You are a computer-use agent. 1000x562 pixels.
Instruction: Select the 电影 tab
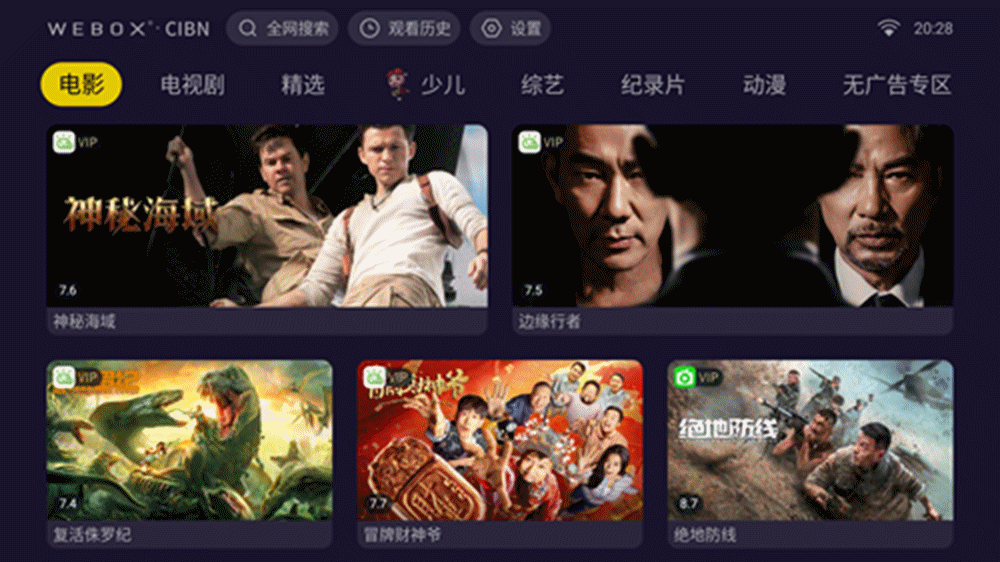[81, 85]
